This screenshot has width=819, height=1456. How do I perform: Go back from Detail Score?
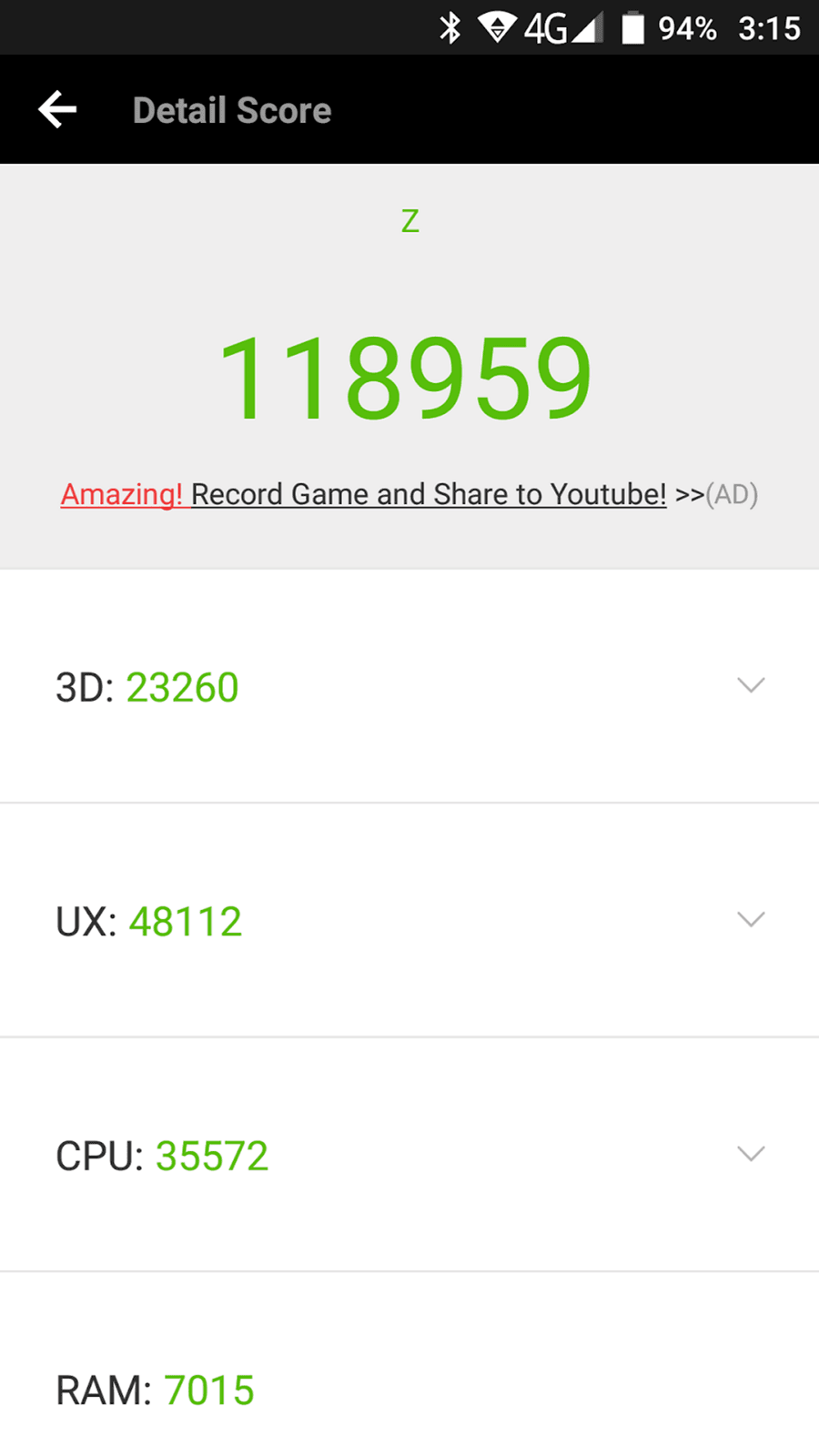(x=57, y=110)
